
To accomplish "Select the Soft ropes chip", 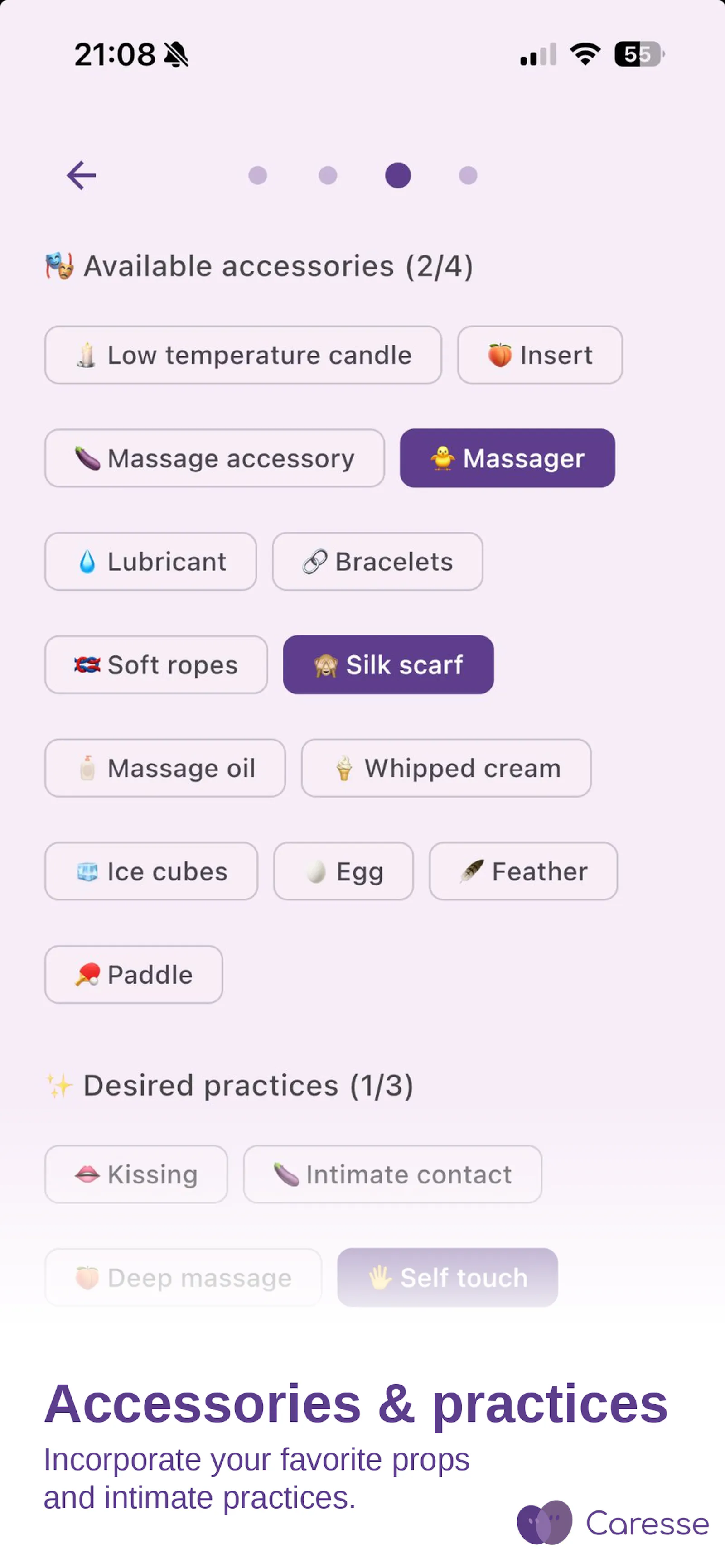I will point(156,665).
